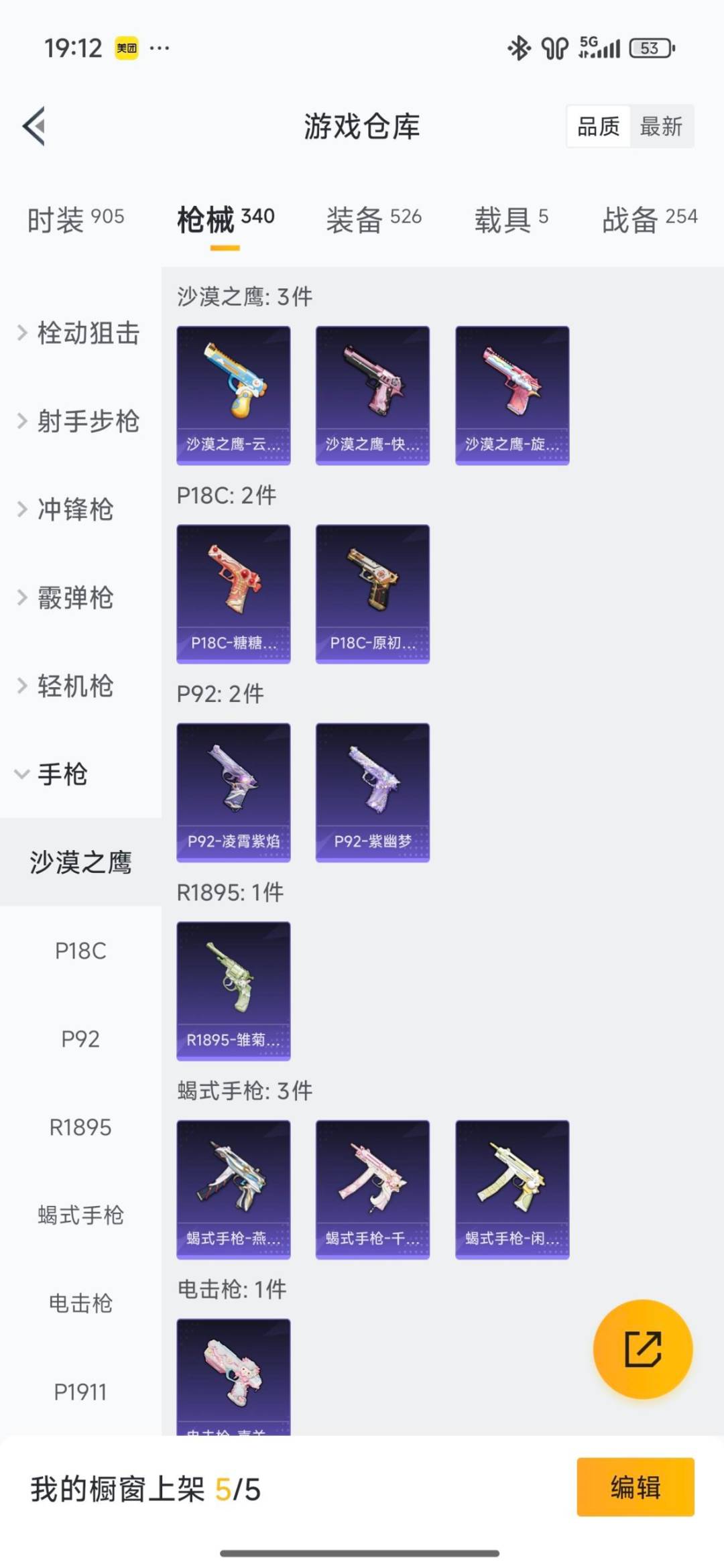This screenshot has width=724, height=1568.
Task: Open the P92-凌霄紫焰 skin thumbnail
Action: [x=233, y=791]
